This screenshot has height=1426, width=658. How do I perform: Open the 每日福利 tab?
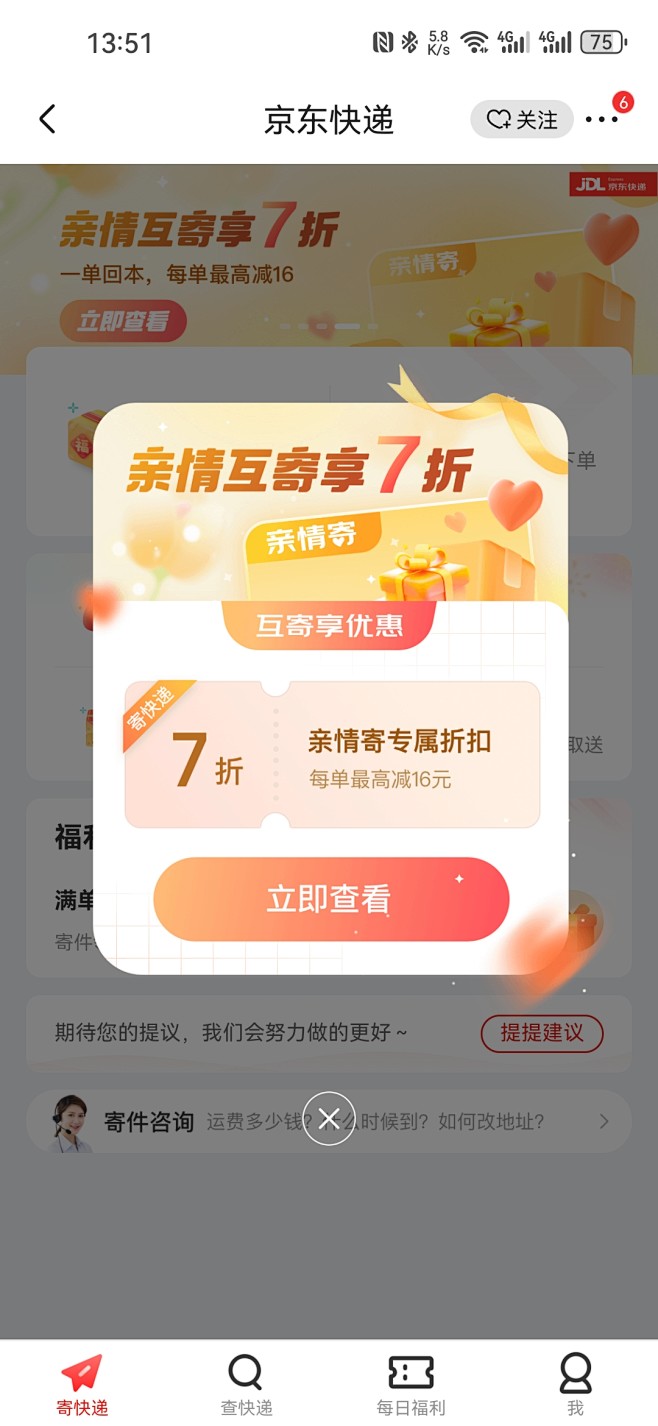pyautogui.click(x=410, y=1384)
